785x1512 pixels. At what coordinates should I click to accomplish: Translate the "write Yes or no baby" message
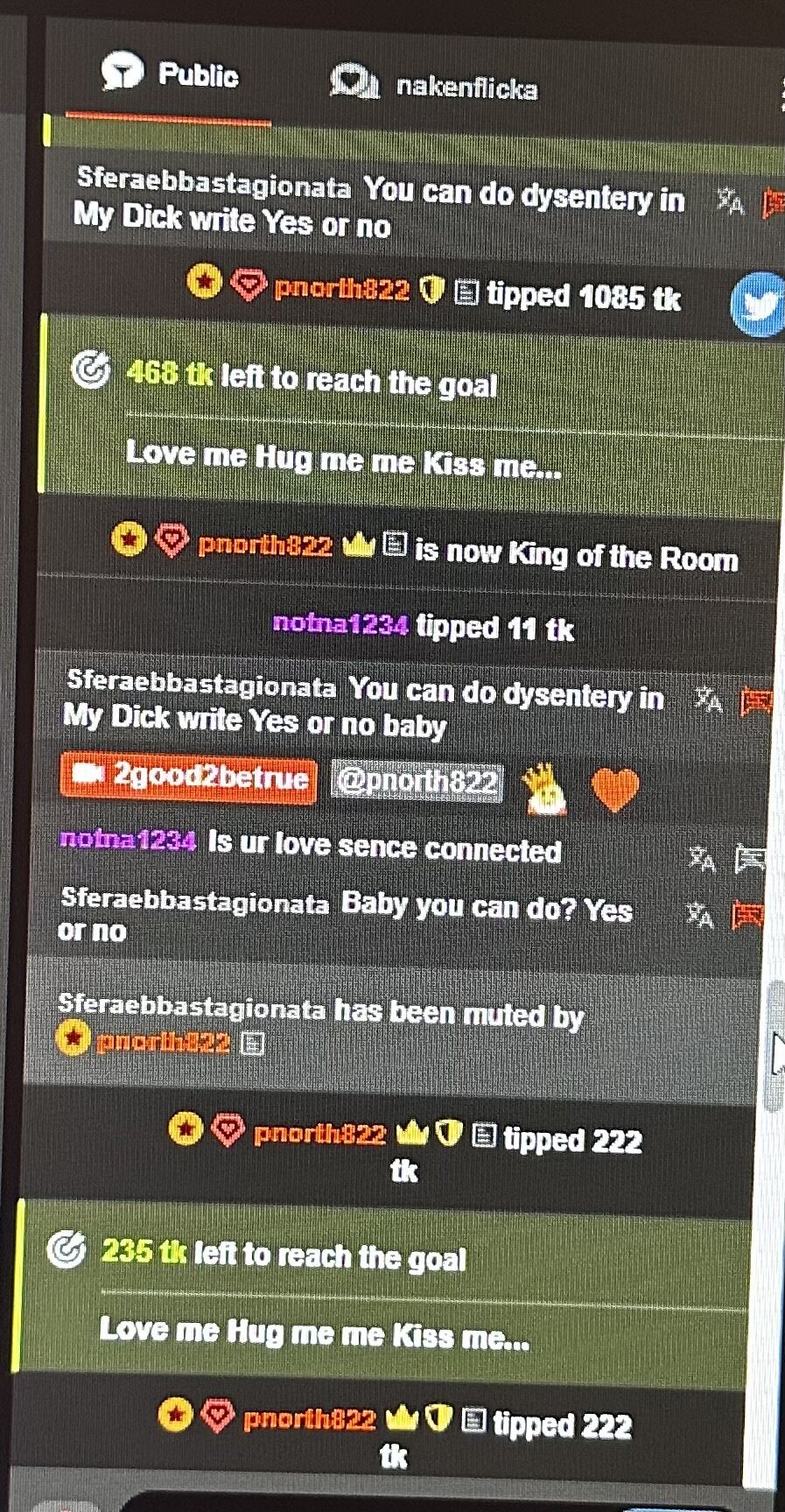tap(708, 700)
